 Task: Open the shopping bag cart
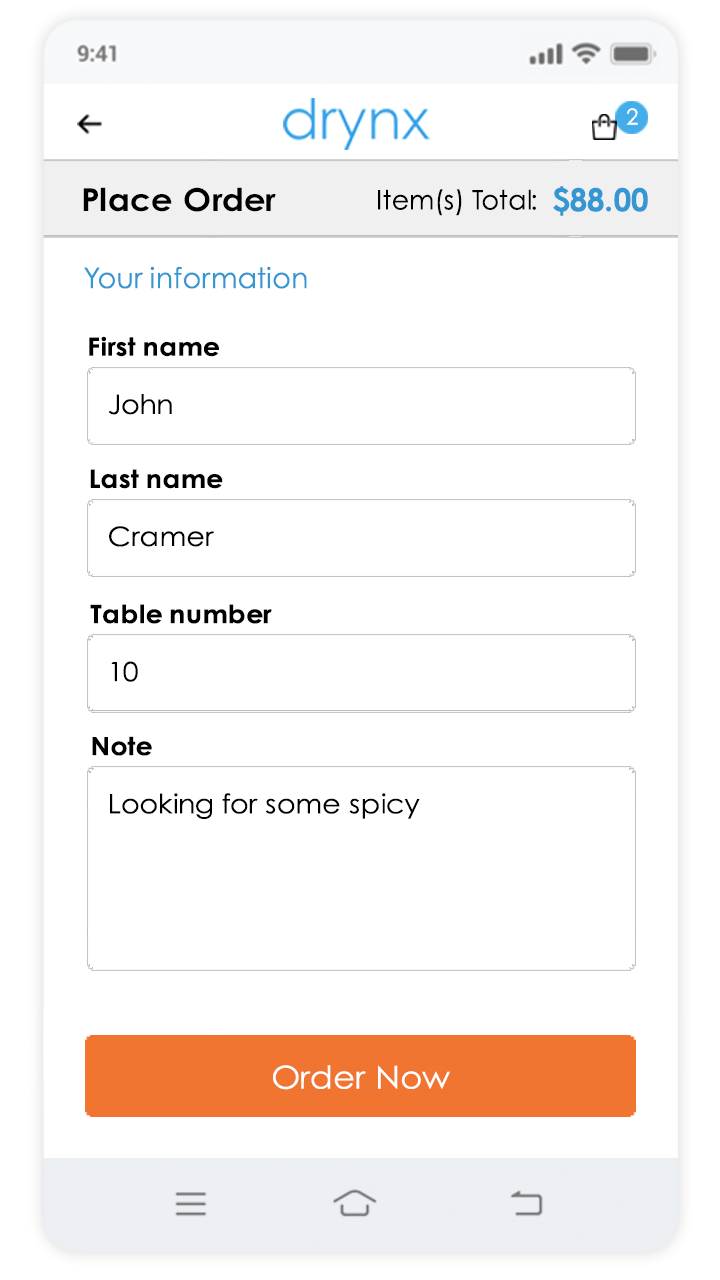[605, 127]
